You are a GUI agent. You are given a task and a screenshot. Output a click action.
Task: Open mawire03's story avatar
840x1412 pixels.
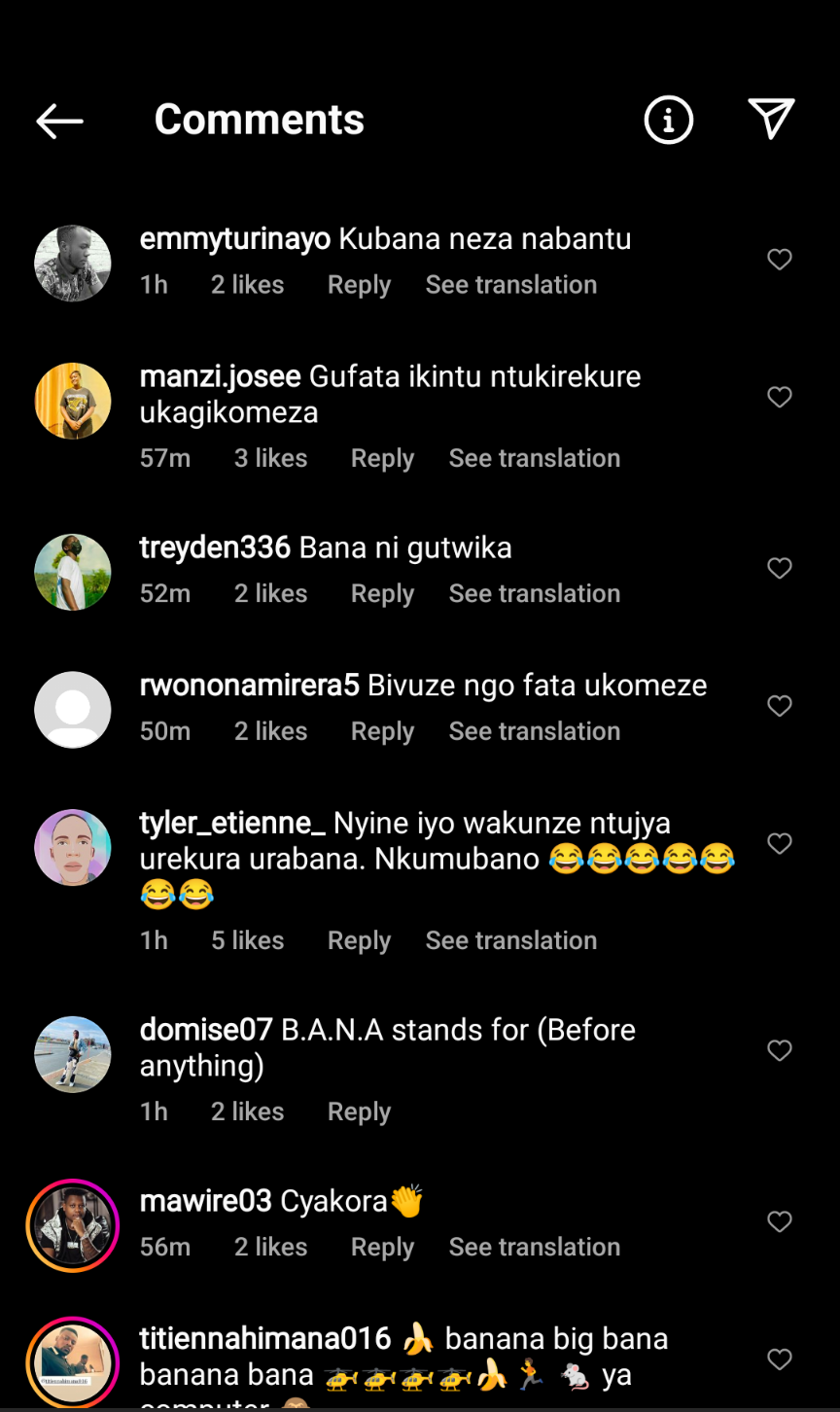(x=73, y=1225)
